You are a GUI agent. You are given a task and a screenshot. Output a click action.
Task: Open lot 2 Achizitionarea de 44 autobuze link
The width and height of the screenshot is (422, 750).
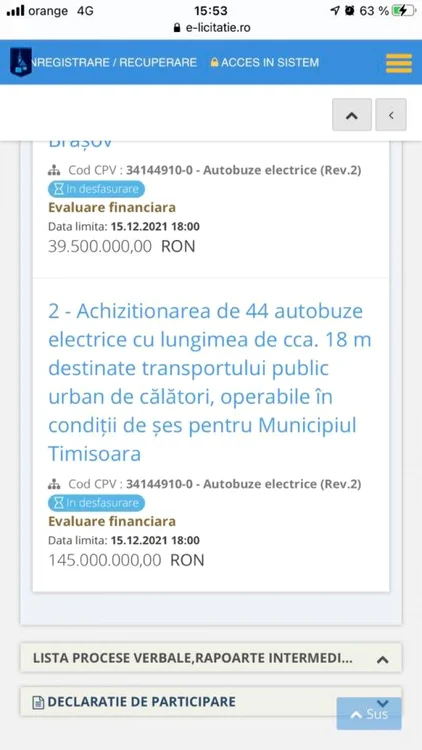(210, 382)
